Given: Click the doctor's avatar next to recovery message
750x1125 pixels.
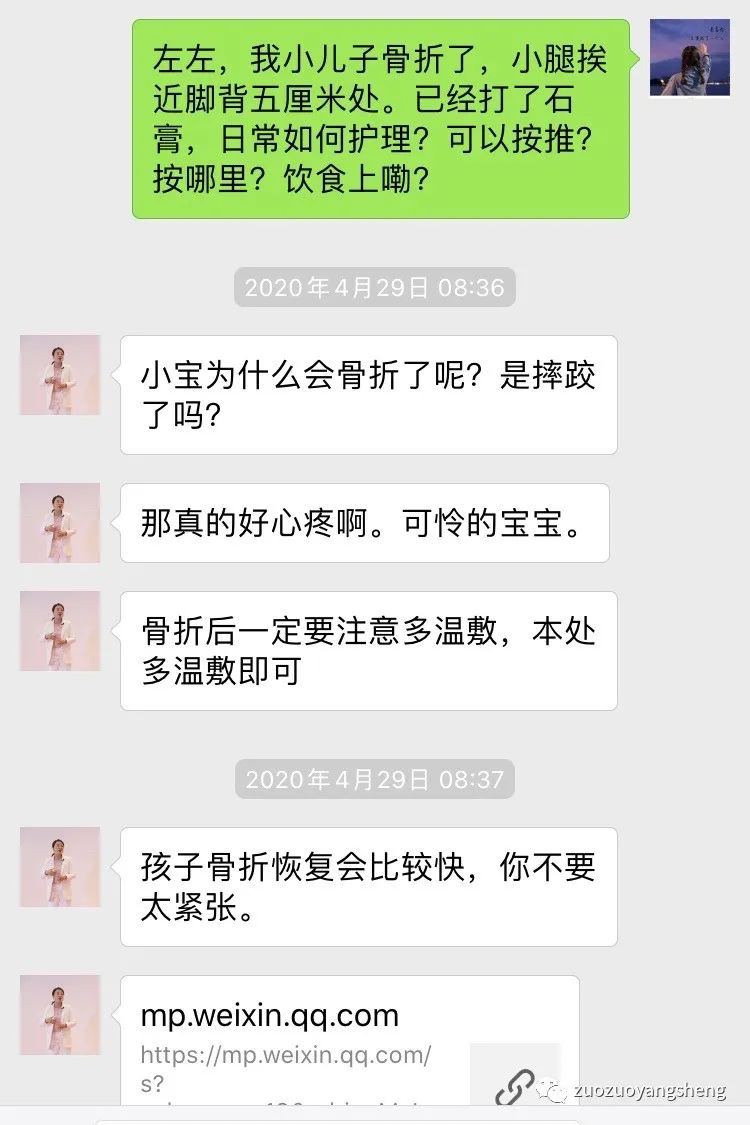Looking at the screenshot, I should (59, 865).
